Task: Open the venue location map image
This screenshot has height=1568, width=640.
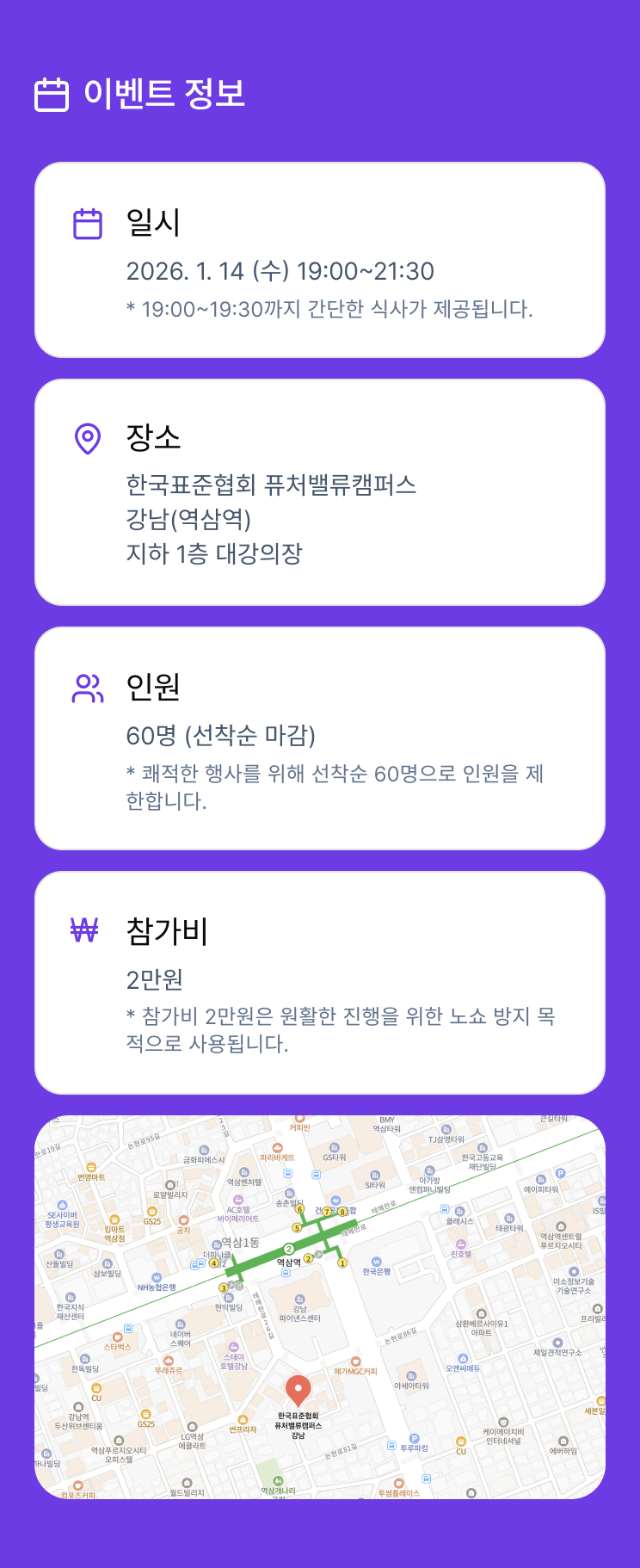Action: (320, 1306)
